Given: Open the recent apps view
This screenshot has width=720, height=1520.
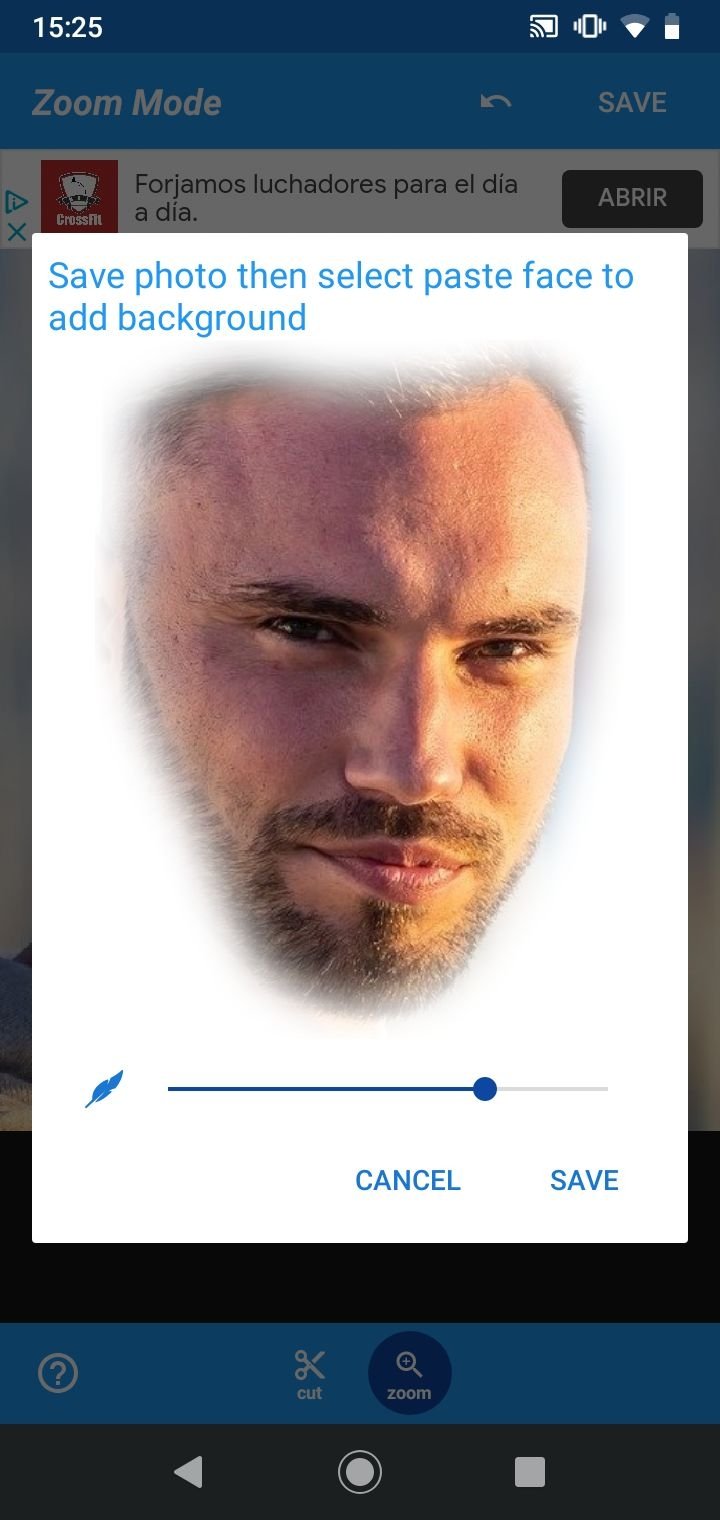Looking at the screenshot, I should click(530, 1472).
